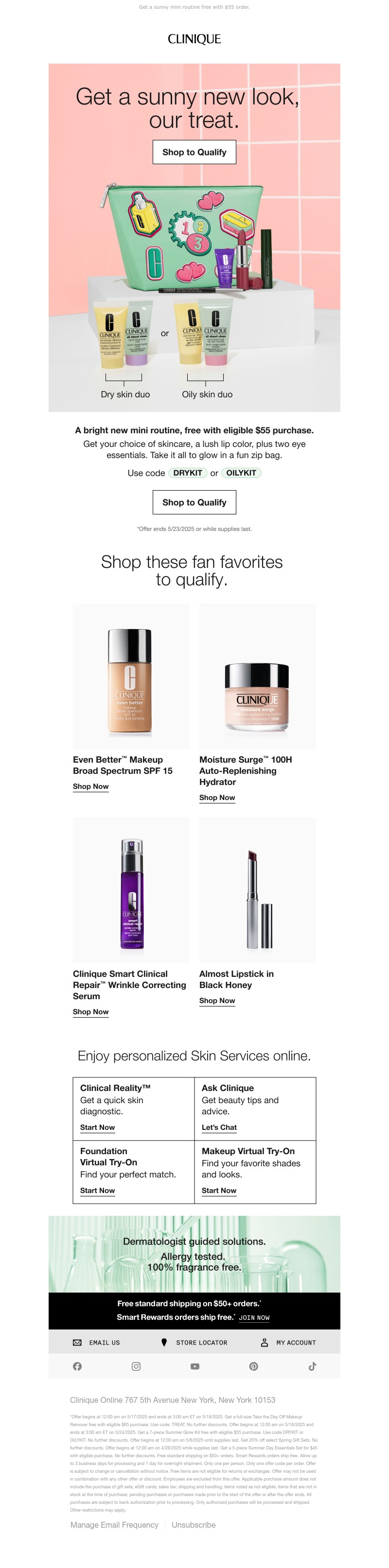This screenshot has height=1568, width=389.
Task: Shop Now for Moisture Surge 100H Hydrator
Action: 217,798
